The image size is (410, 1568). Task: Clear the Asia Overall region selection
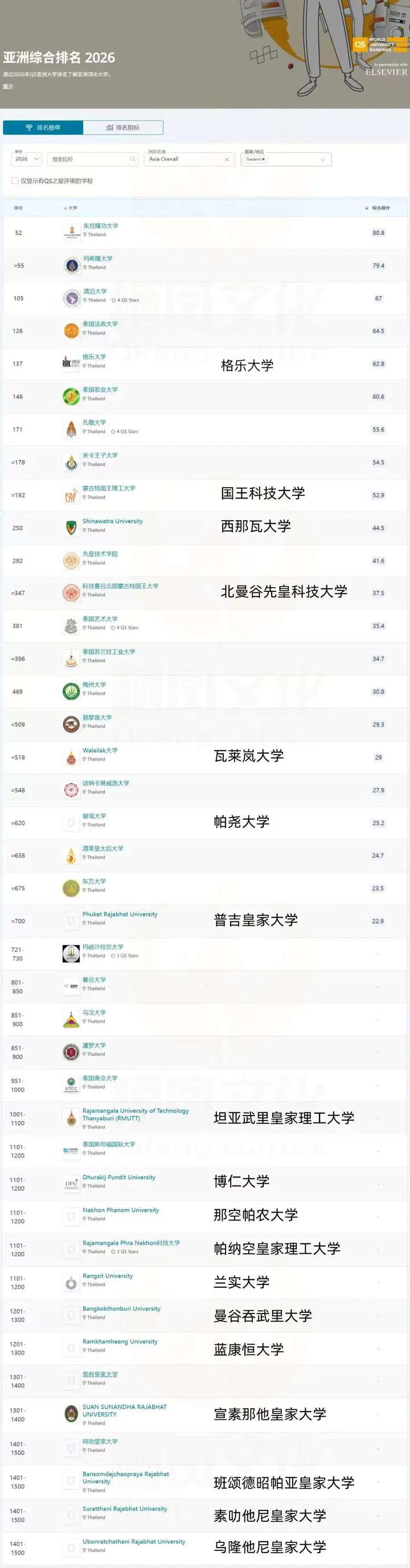point(227,159)
